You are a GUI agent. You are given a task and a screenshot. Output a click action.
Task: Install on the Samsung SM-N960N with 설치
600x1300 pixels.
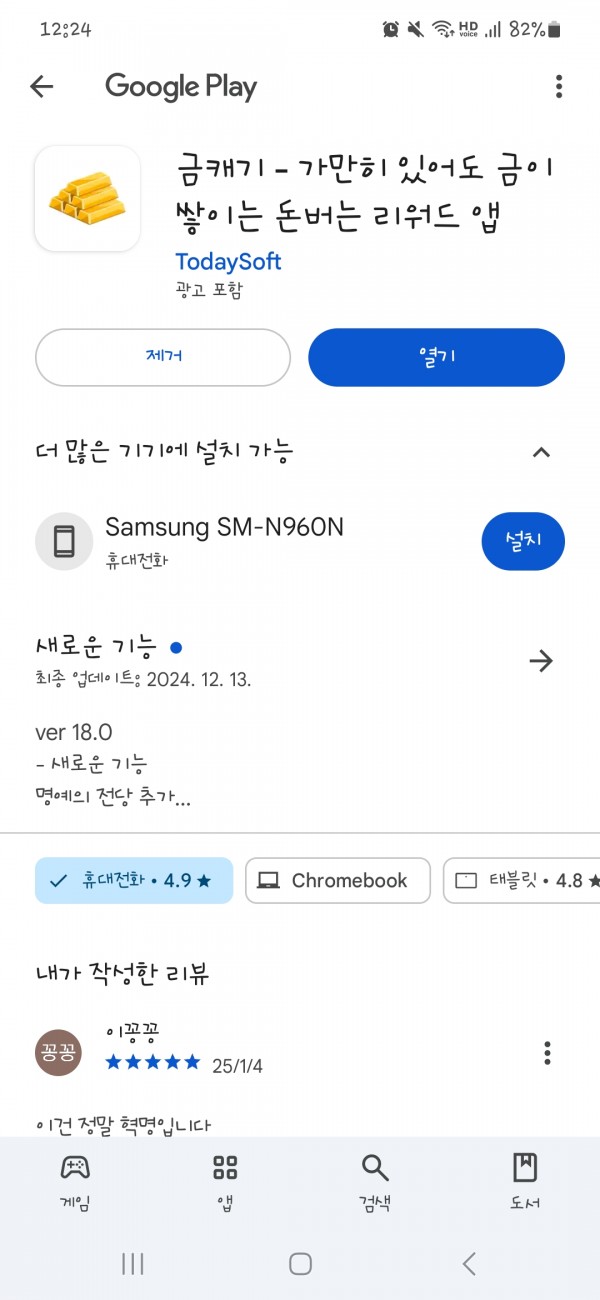tap(523, 542)
